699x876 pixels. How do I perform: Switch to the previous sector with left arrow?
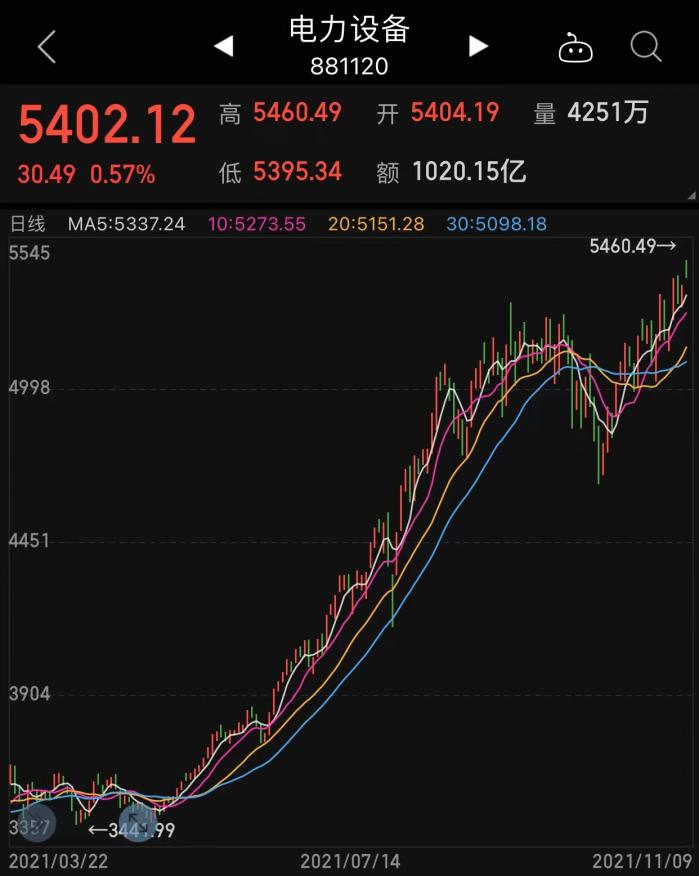(224, 46)
